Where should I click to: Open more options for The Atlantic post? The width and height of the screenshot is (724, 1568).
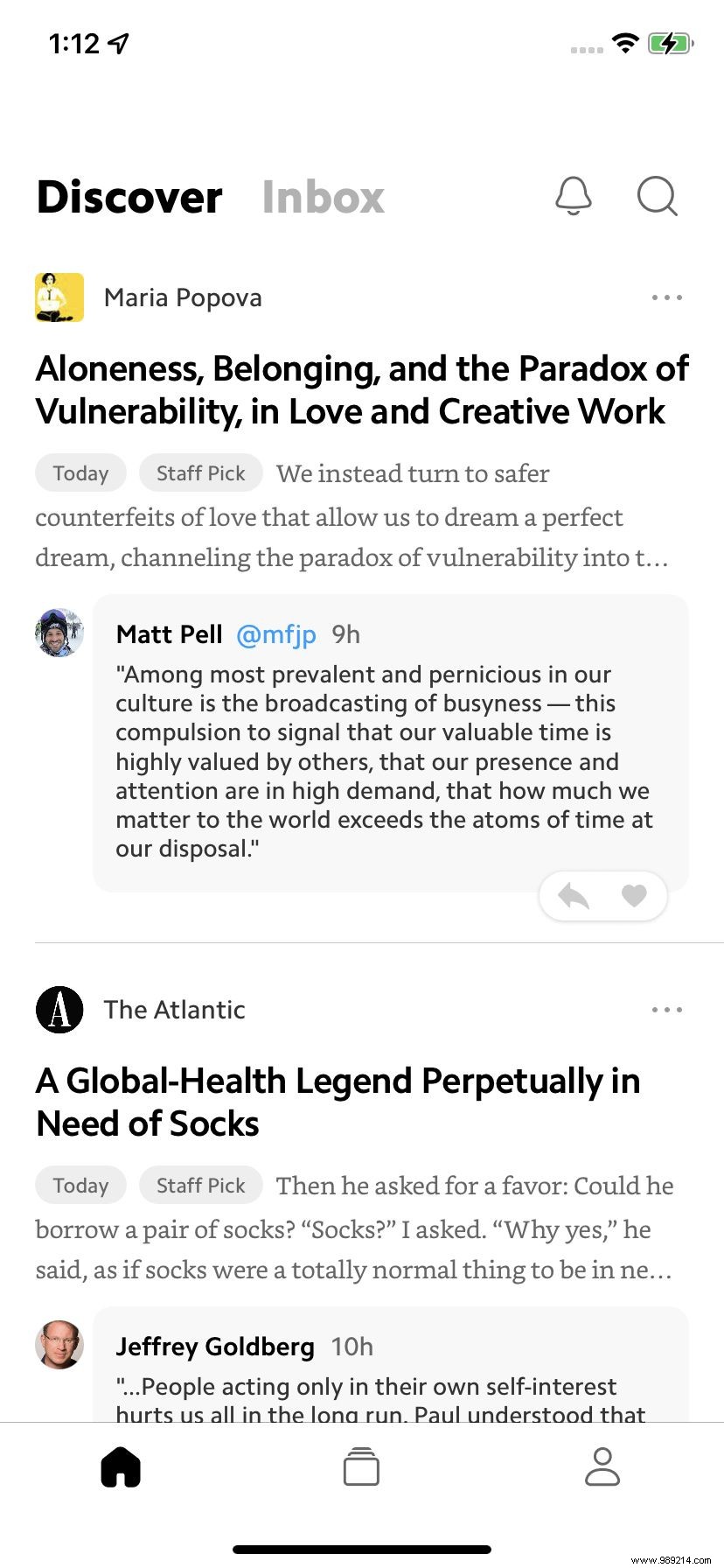point(666,1010)
